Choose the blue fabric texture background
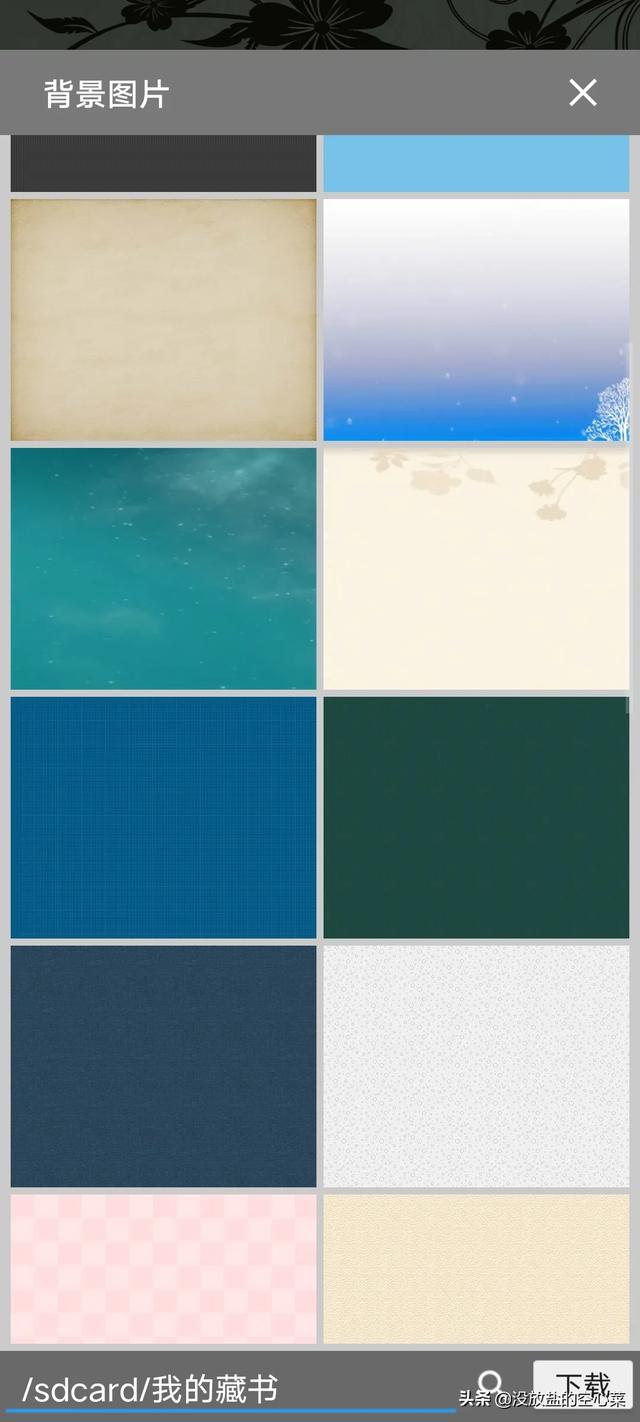This screenshot has height=1422, width=640. point(163,817)
